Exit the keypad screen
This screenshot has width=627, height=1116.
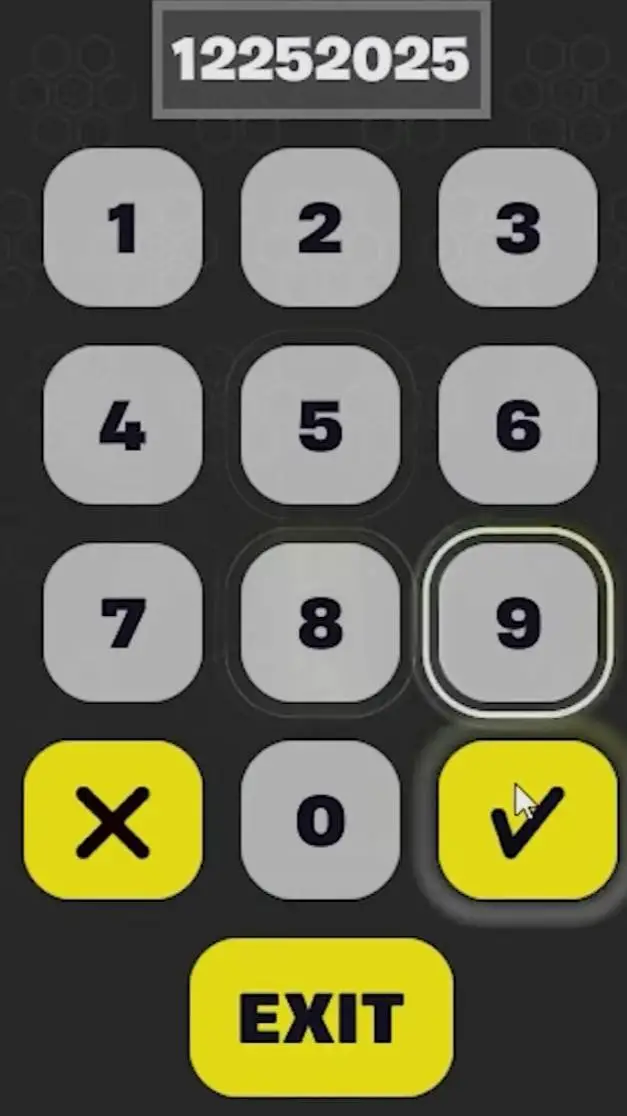321,1017
